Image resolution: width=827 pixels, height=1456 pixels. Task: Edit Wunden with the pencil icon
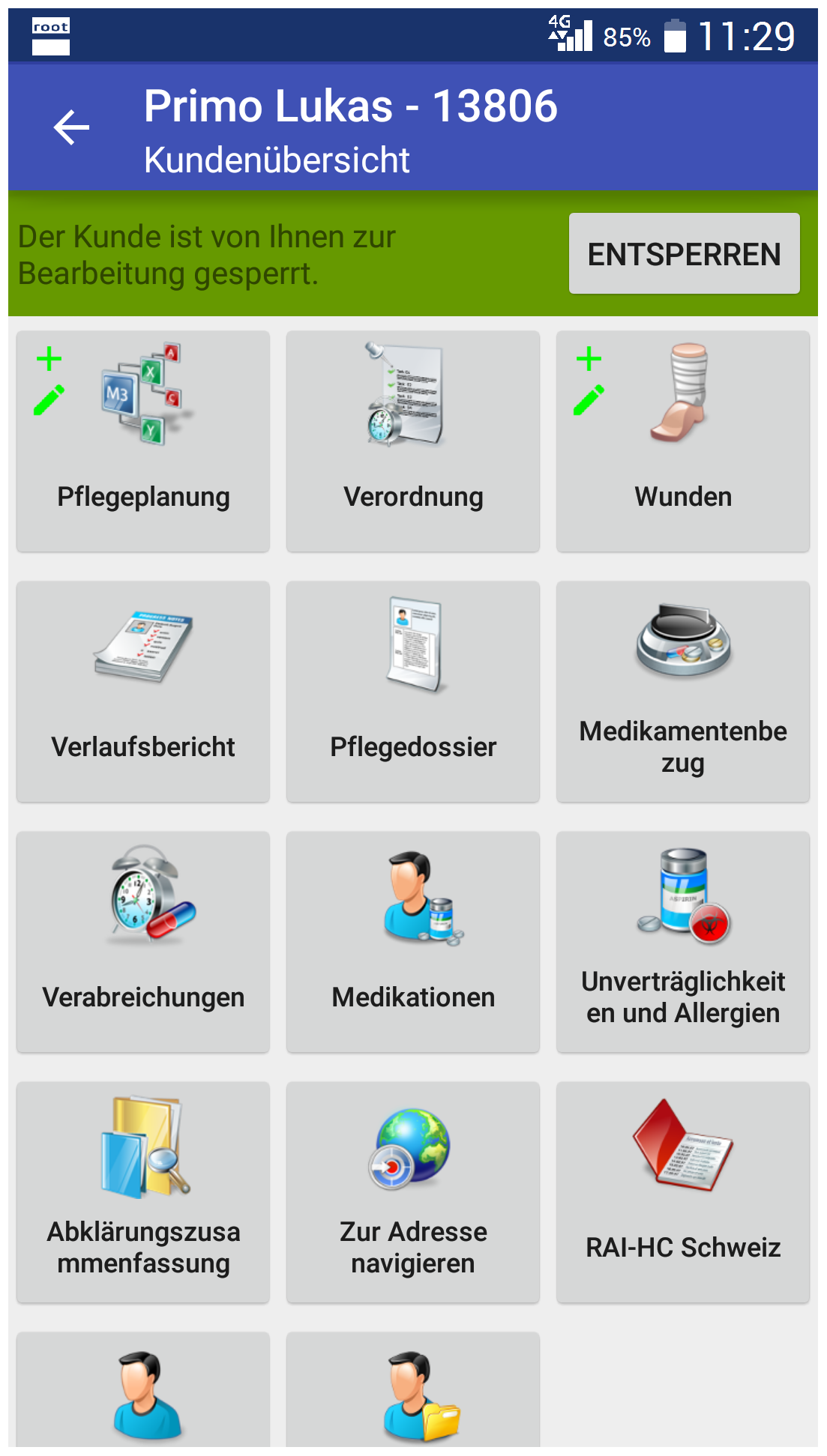click(x=589, y=400)
